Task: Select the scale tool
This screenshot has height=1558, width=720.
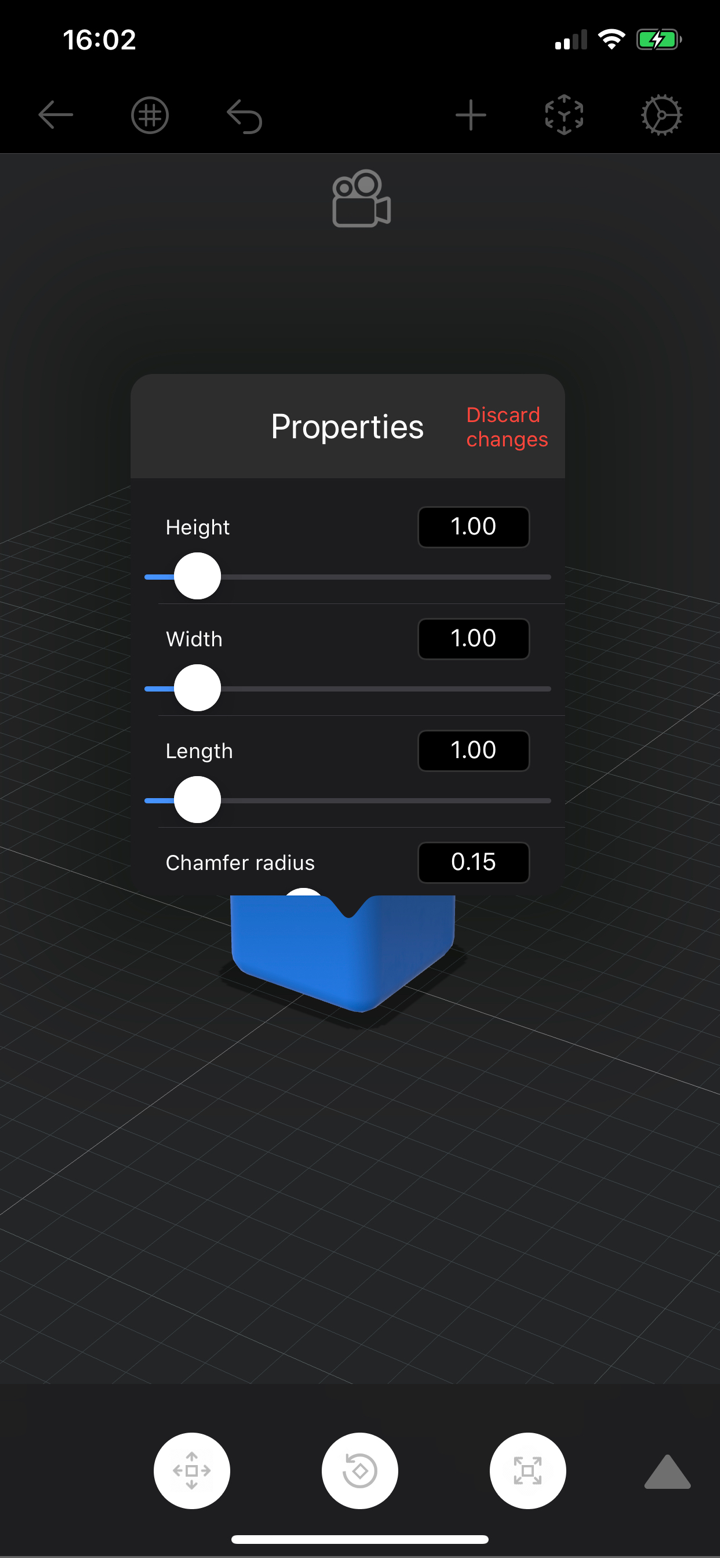Action: pyautogui.click(x=527, y=1470)
